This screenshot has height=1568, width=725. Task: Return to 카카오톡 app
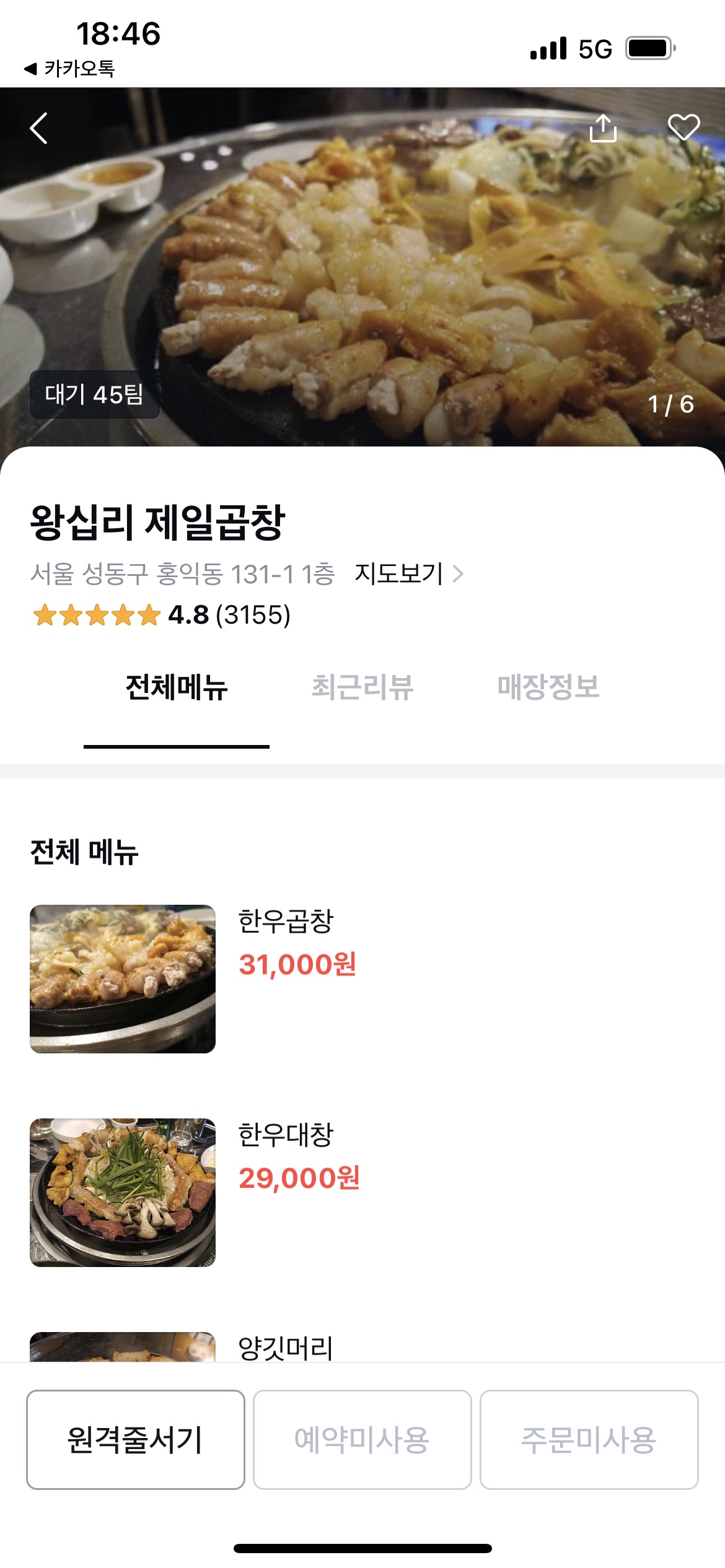[x=69, y=69]
